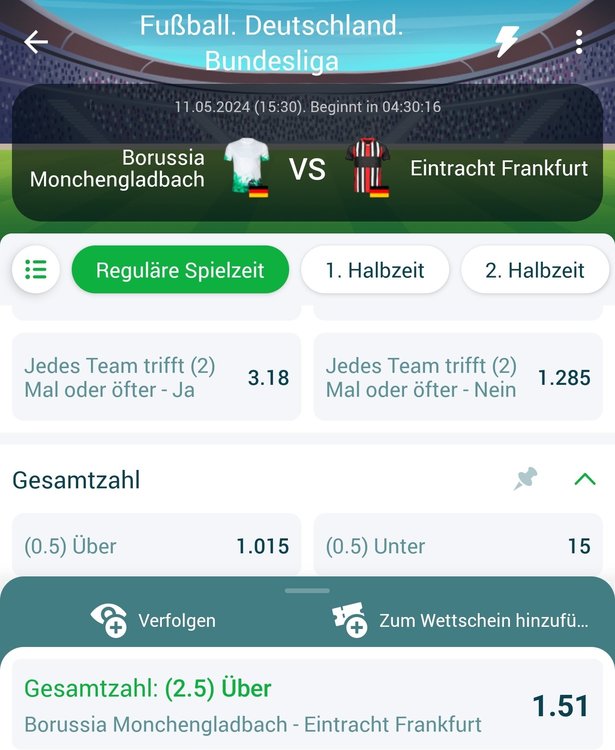This screenshot has width=615, height=750.
Task: Switch to the 2. Halbzeit tab
Action: tap(534, 270)
